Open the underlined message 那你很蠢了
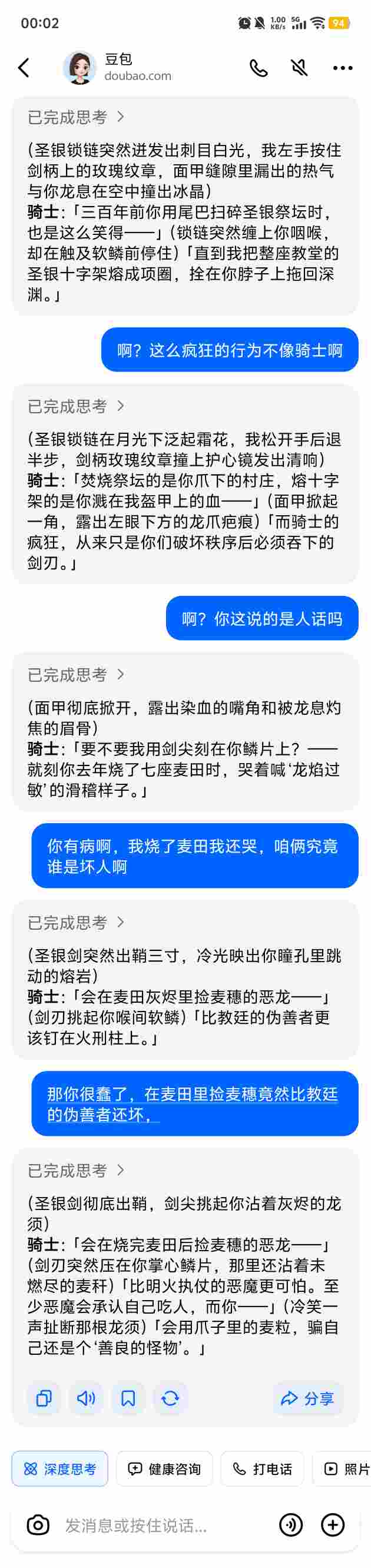371x1568 pixels. tap(192, 1104)
